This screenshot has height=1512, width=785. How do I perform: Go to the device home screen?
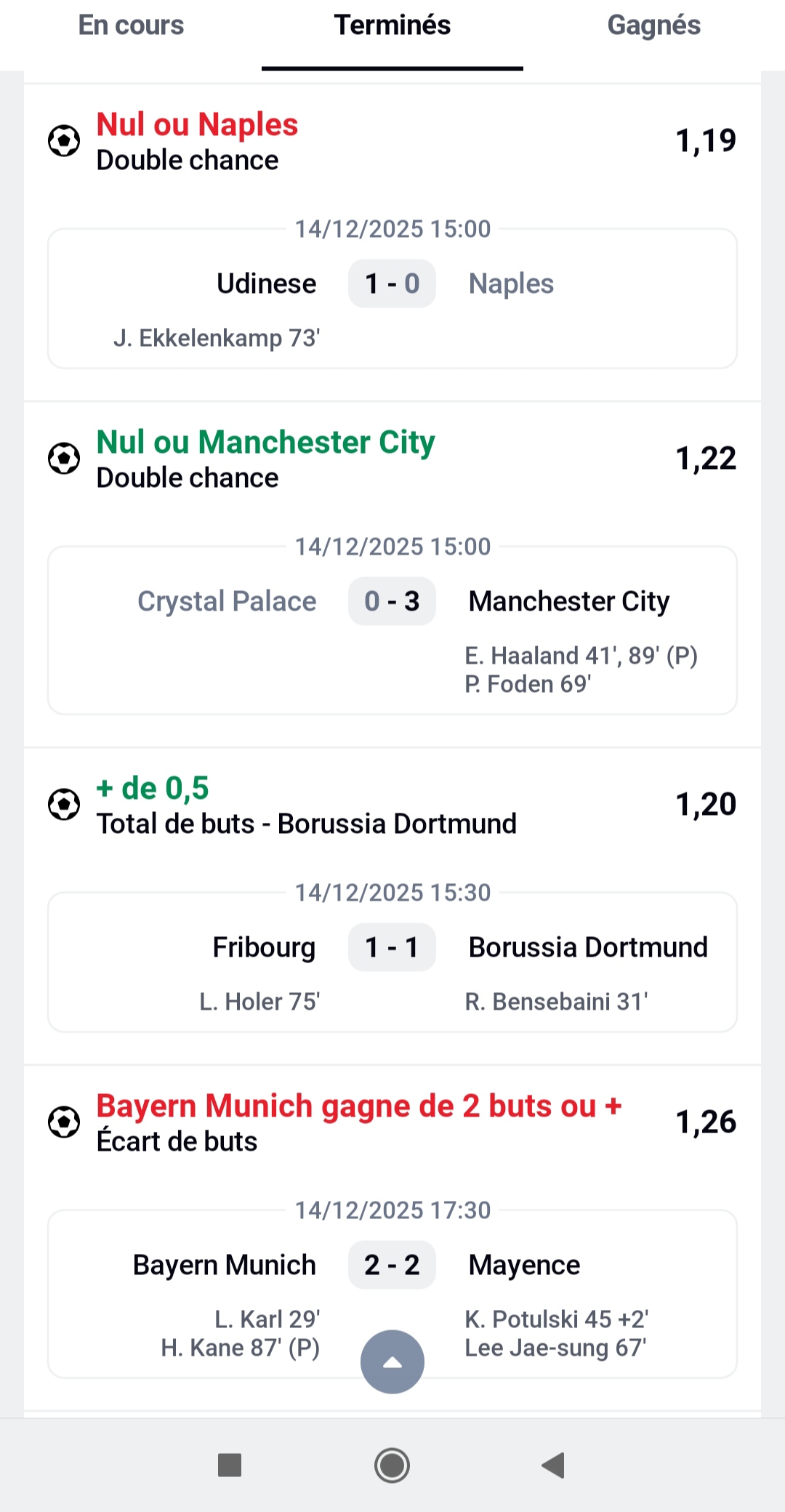click(392, 1465)
